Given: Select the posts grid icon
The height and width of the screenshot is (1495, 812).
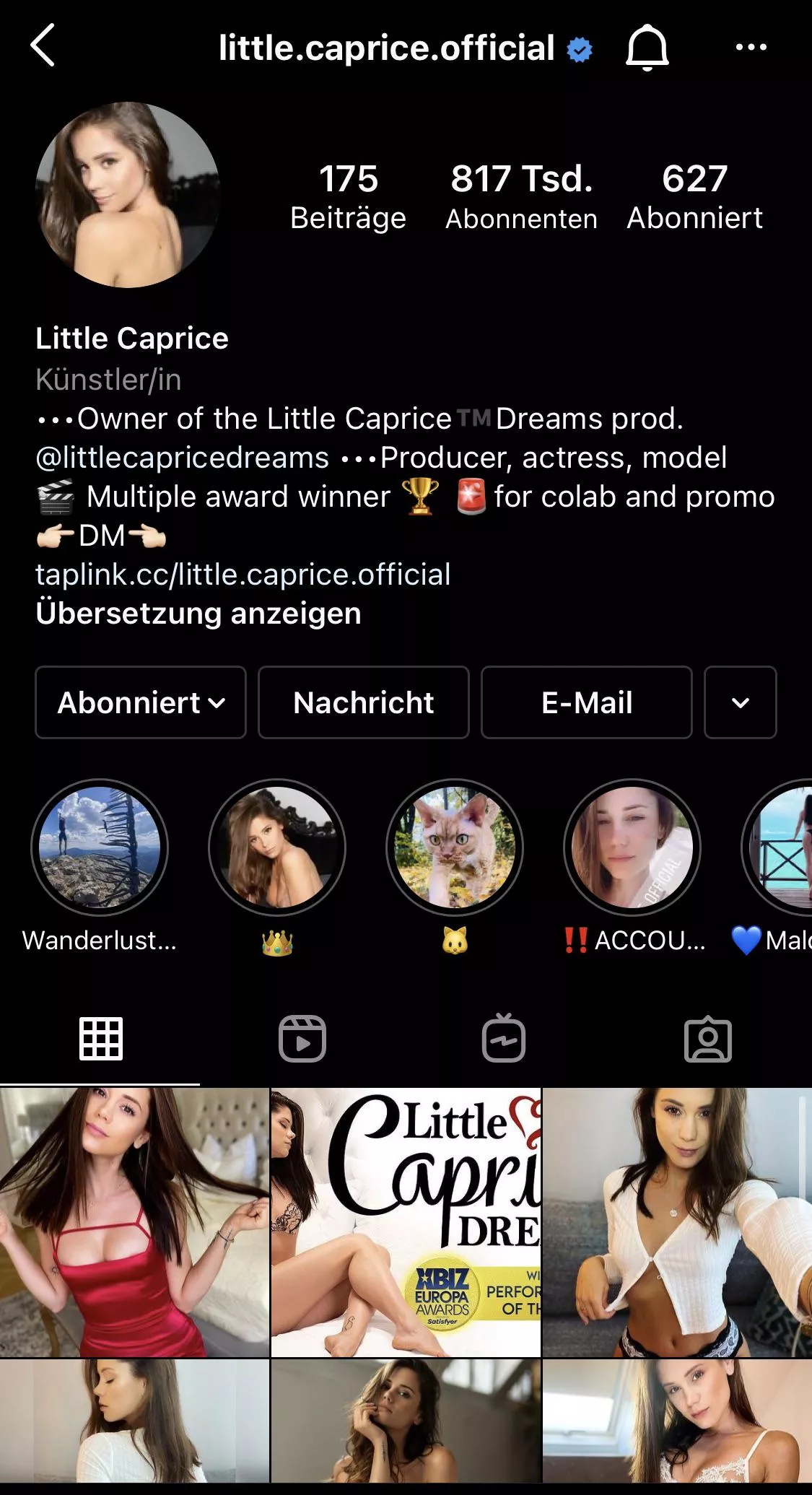Looking at the screenshot, I should (x=101, y=1039).
